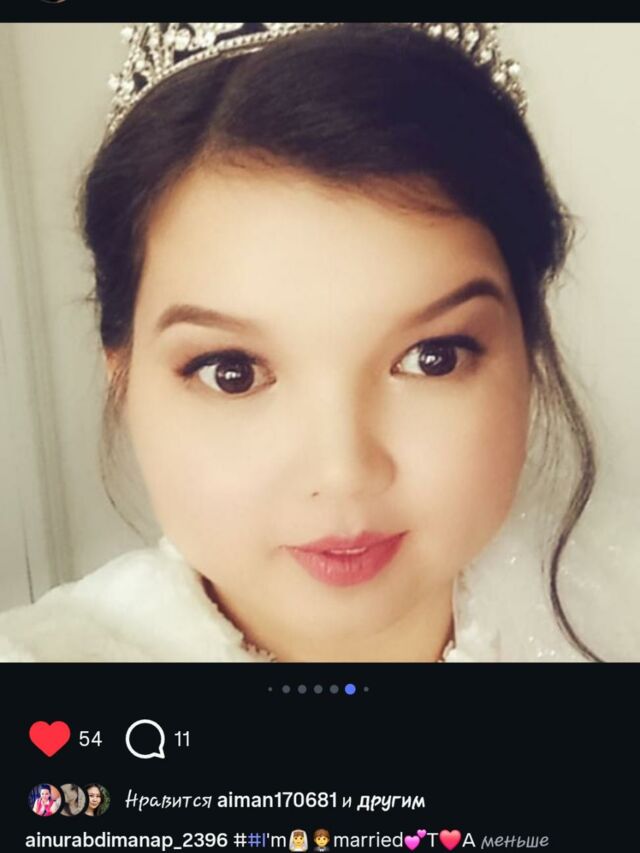Open the ainurabdimanap_2396 profile from the caption
The width and height of the screenshot is (640, 853).
(x=126, y=840)
